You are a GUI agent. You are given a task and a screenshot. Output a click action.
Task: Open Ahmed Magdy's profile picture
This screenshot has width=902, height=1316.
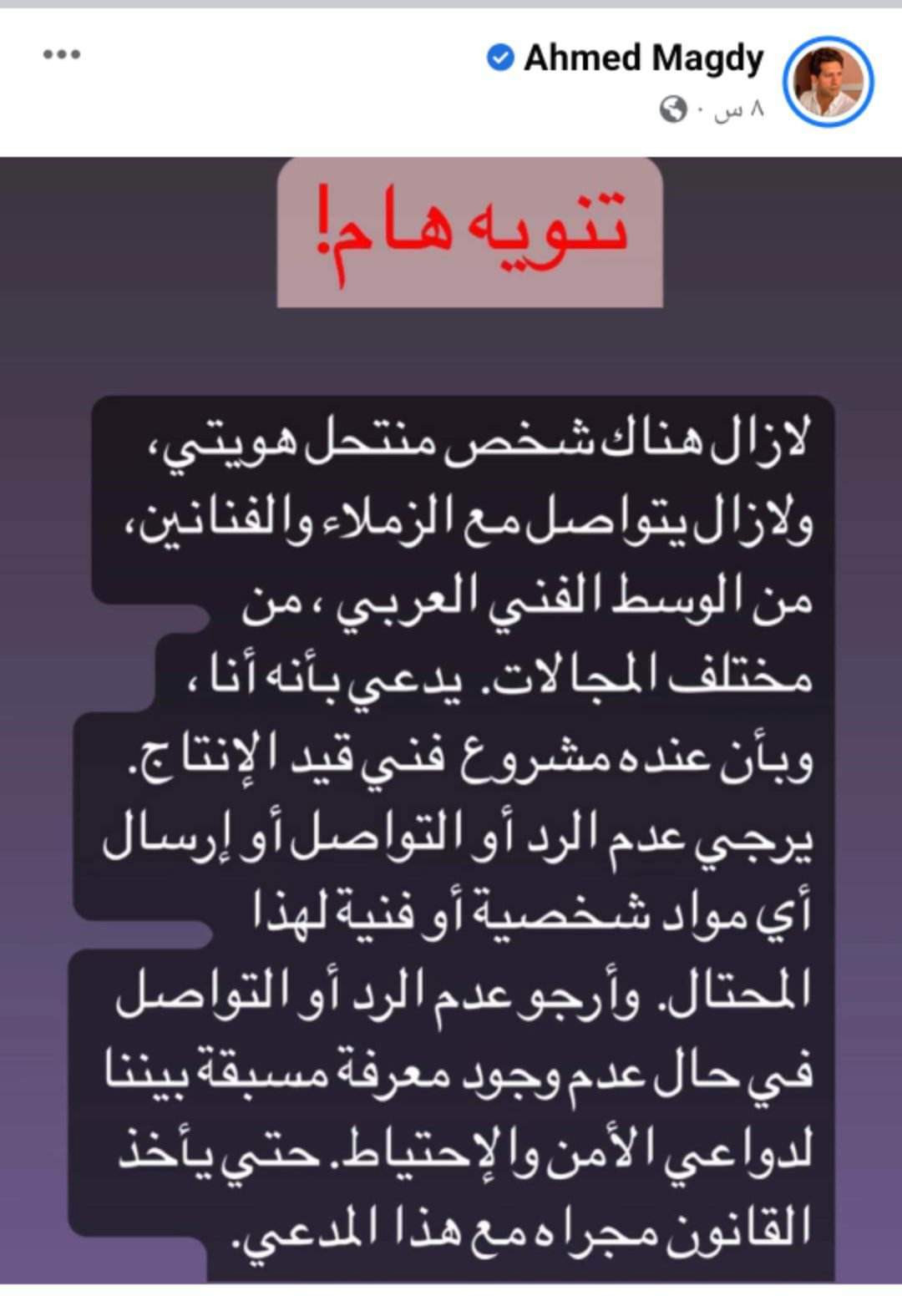click(x=827, y=82)
